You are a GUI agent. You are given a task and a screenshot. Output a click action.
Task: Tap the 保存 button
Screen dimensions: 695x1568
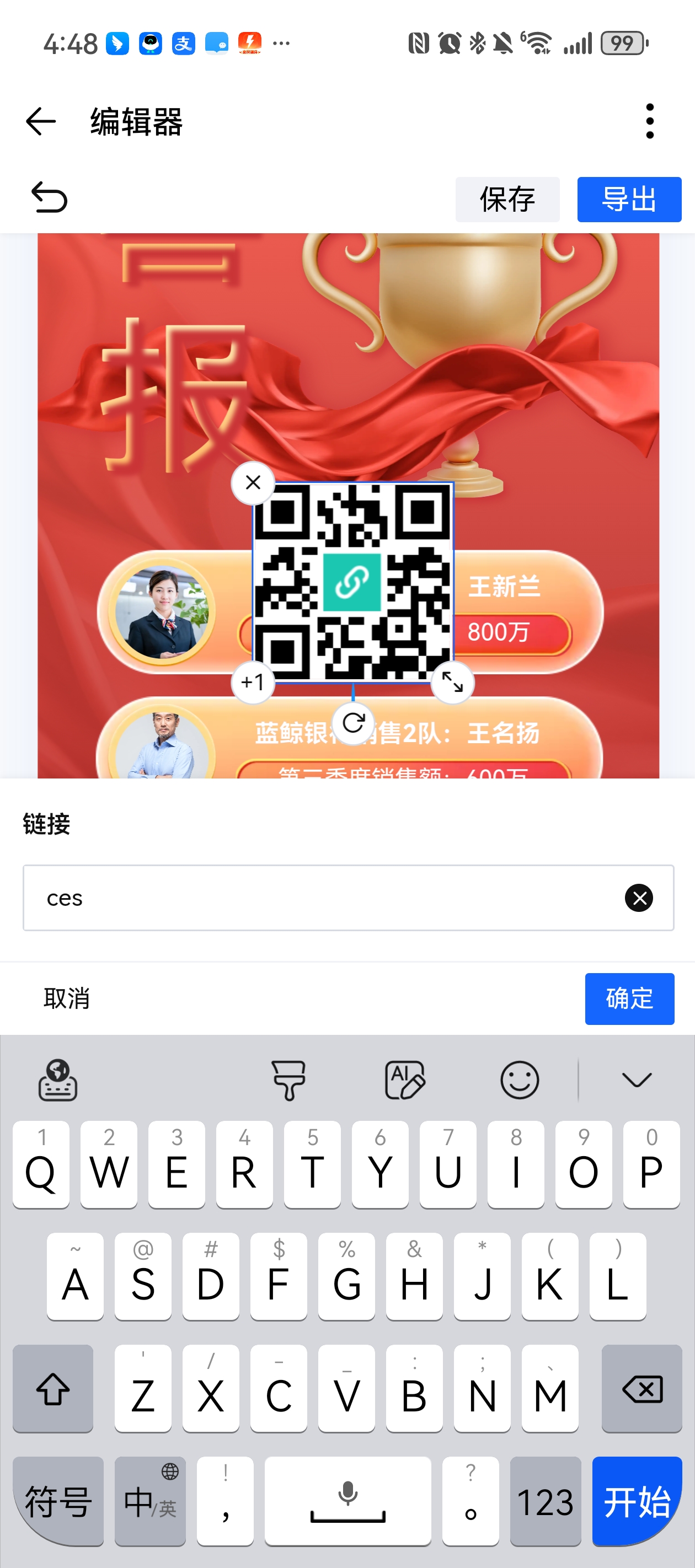[507, 200]
